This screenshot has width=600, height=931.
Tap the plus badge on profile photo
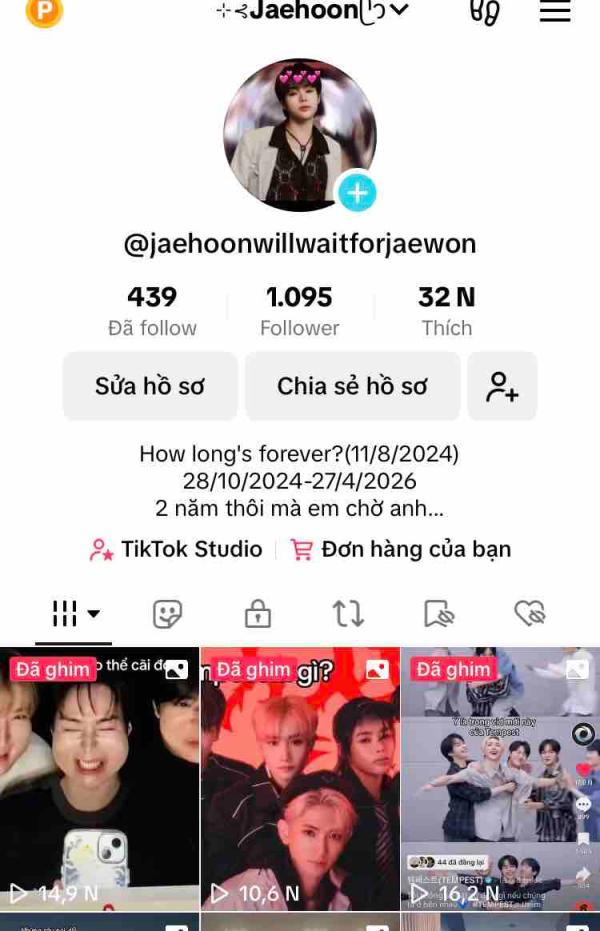[x=356, y=193]
